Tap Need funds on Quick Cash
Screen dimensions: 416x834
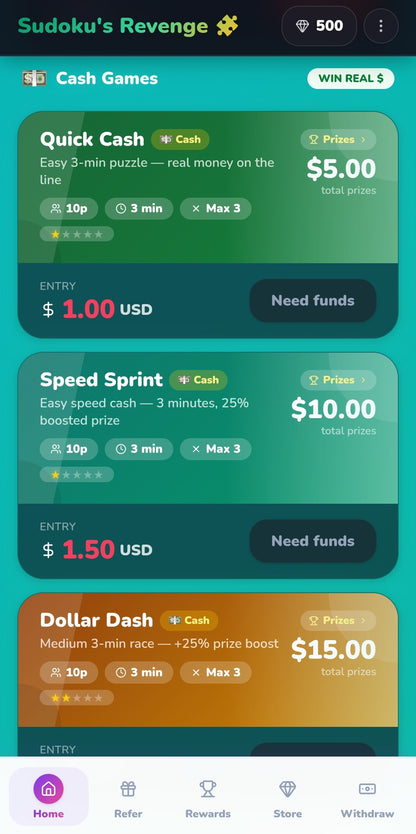[x=313, y=301]
